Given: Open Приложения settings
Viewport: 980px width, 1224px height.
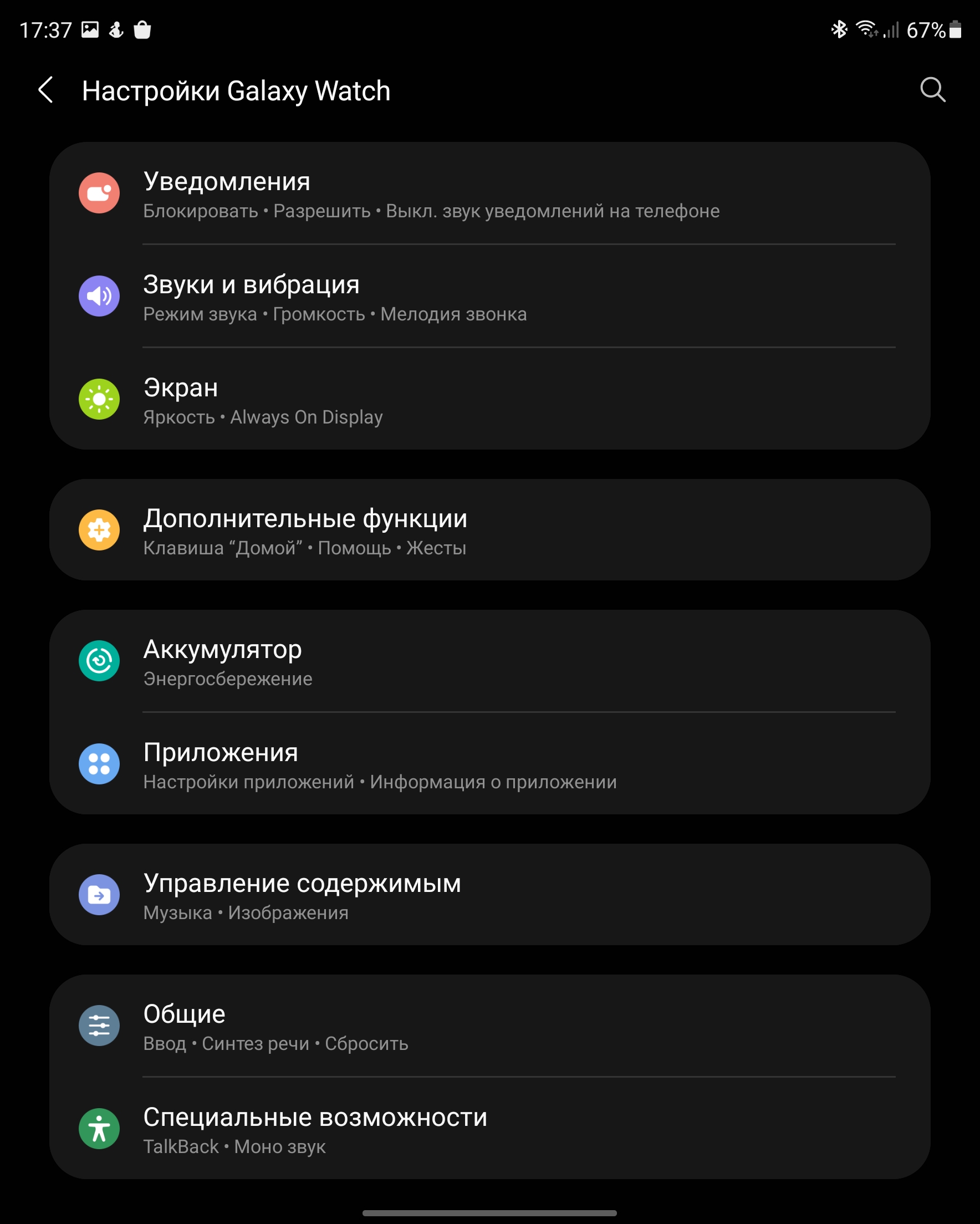Looking at the screenshot, I should pyautogui.click(x=488, y=764).
